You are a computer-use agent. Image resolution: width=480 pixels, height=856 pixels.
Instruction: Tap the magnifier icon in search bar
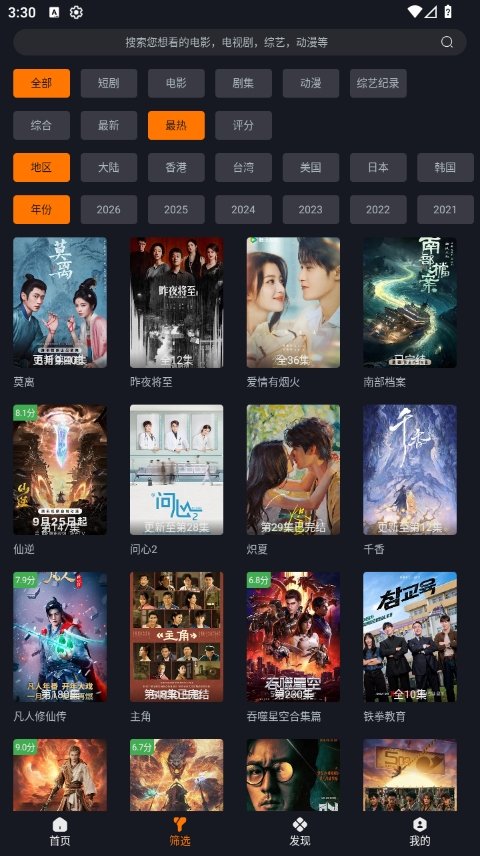447,42
